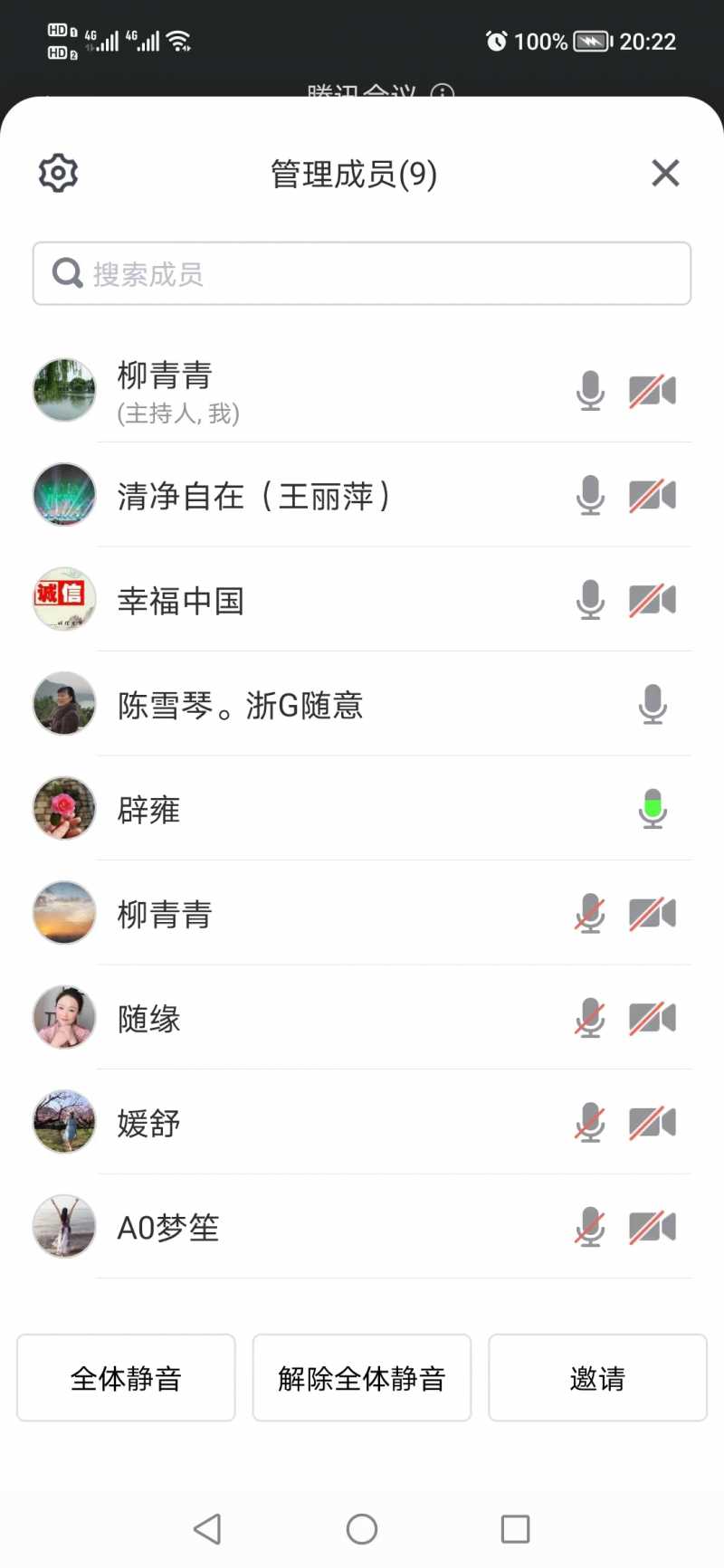This screenshot has width=724, height=1568.
Task: Tap the search members field
Action: (x=362, y=273)
